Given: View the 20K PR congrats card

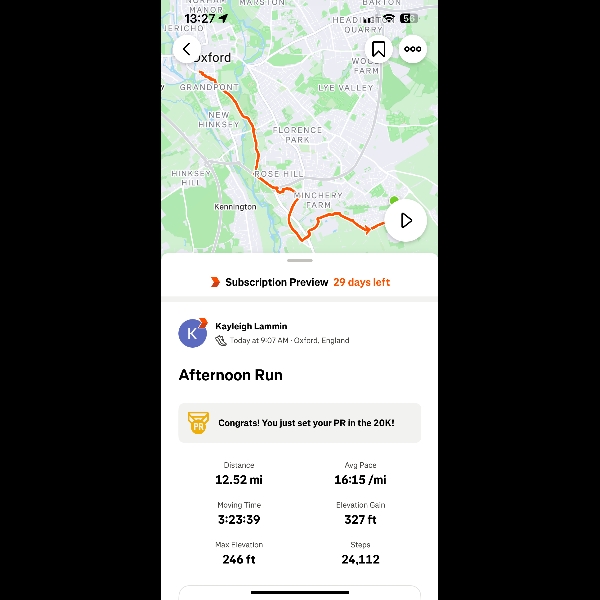Looking at the screenshot, I should 300,423.
